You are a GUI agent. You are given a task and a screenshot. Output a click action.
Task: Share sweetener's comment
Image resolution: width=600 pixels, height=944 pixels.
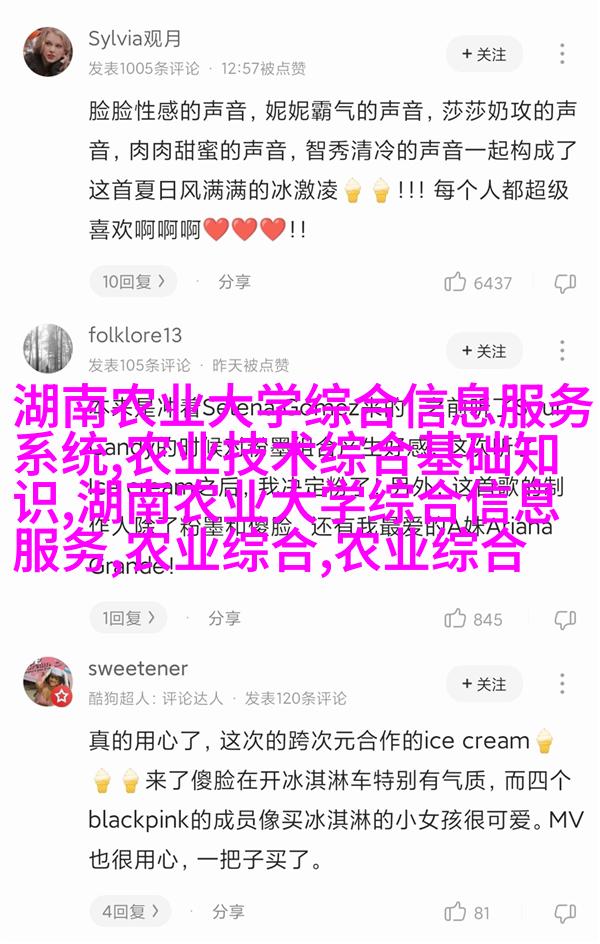228,912
